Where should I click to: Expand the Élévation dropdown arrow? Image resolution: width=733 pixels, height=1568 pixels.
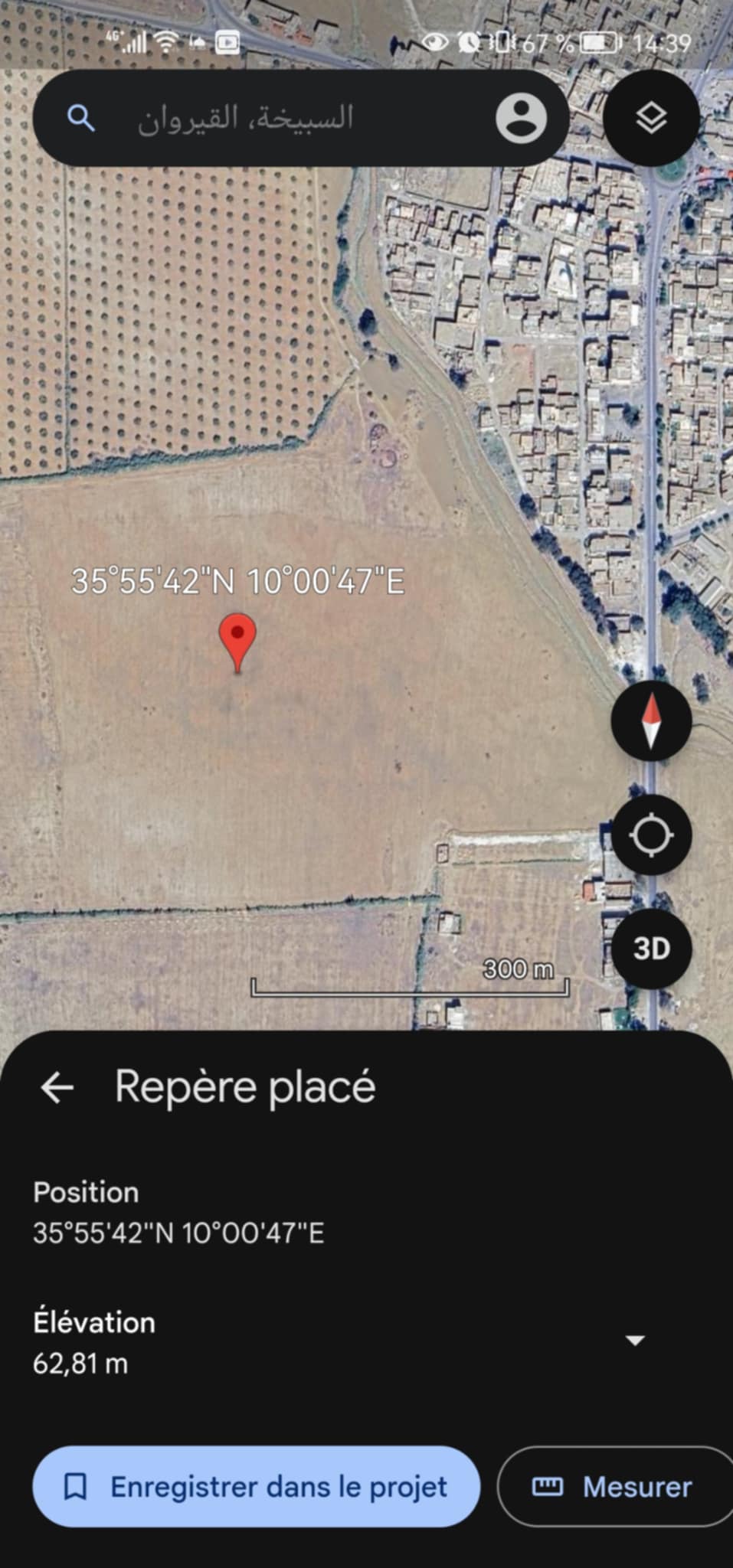[634, 1340]
